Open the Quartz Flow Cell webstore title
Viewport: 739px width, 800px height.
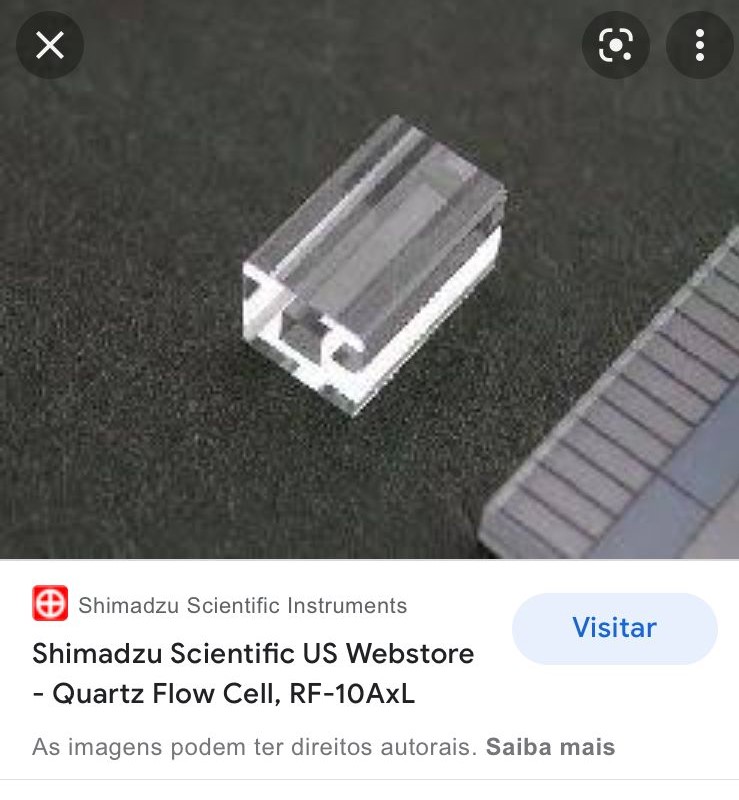coord(253,673)
